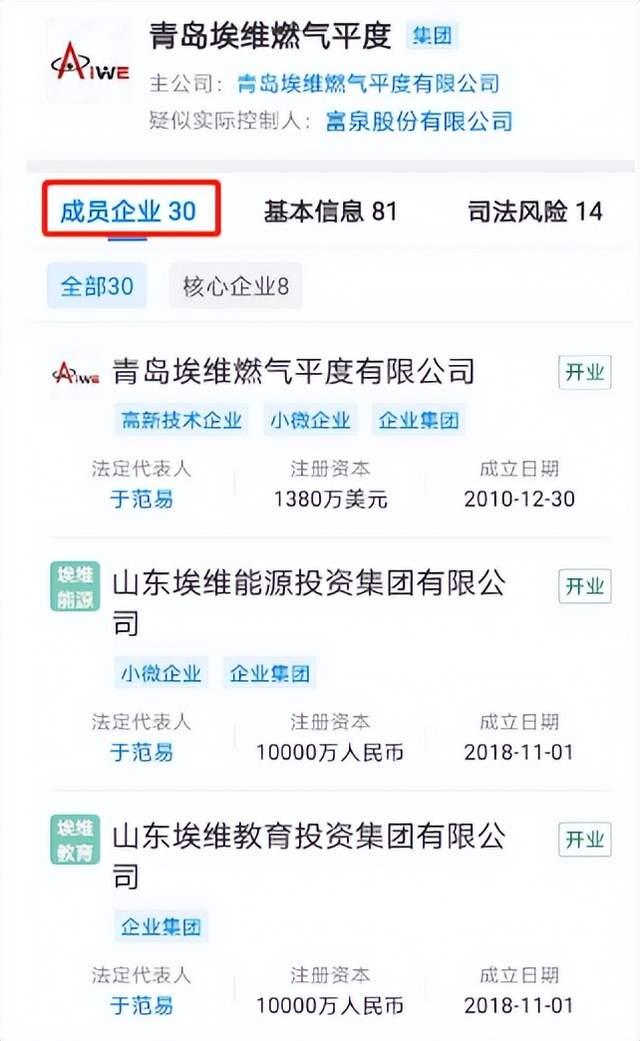Open 山东埃维能源投资集团有限公司 company entry

(x=308, y=583)
